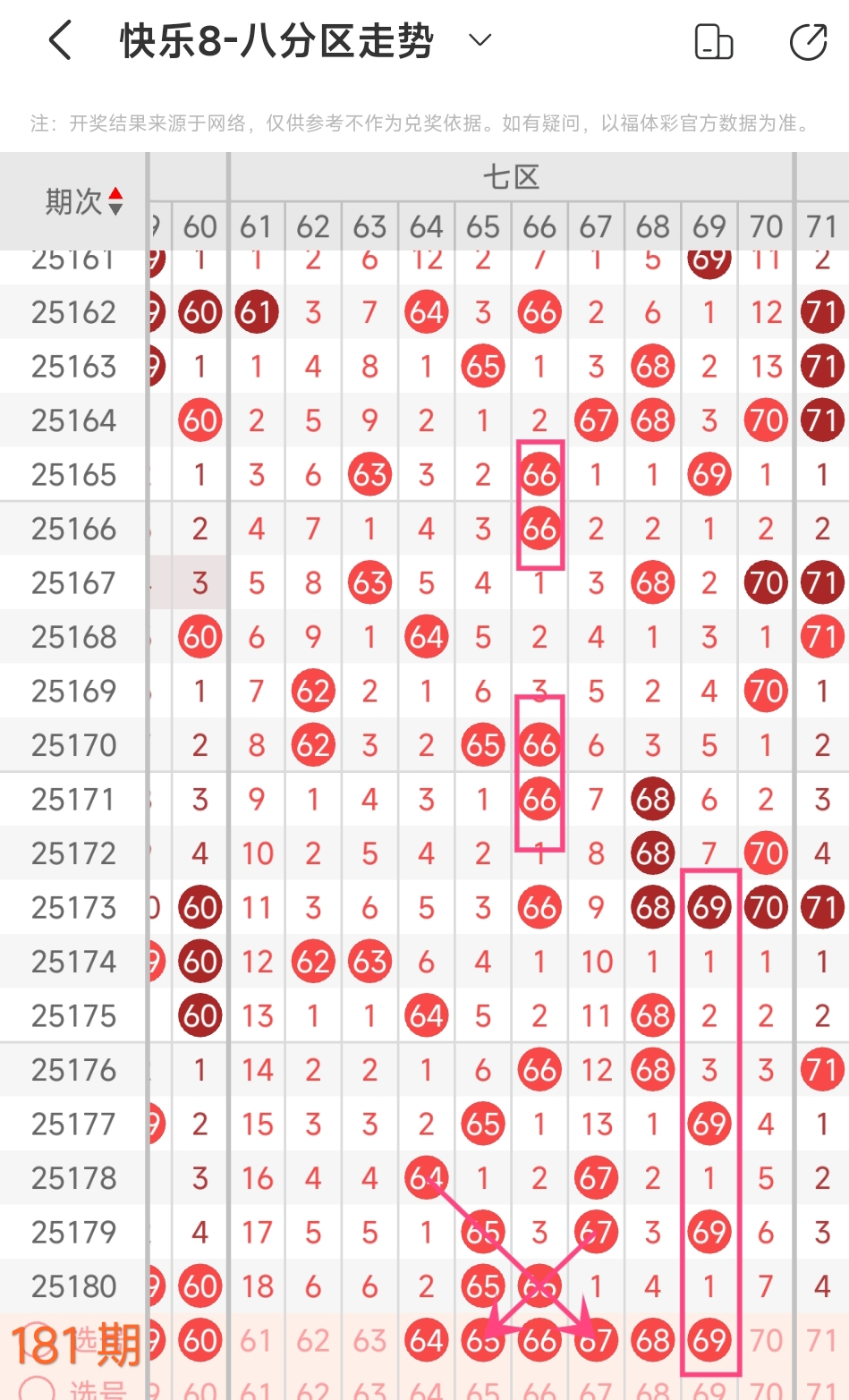This screenshot has width=849, height=1400.
Task: Deselect number 60 in the bottom 选号 row
Action: (x=200, y=1341)
